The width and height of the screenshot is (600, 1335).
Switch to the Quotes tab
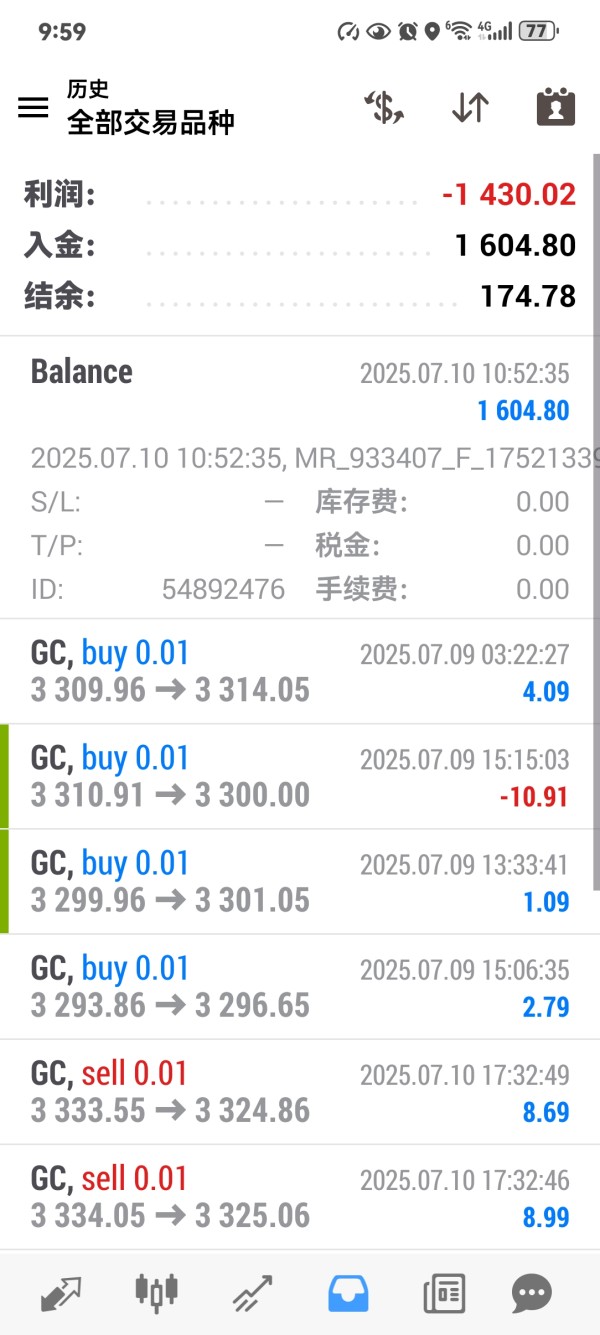point(61,1293)
